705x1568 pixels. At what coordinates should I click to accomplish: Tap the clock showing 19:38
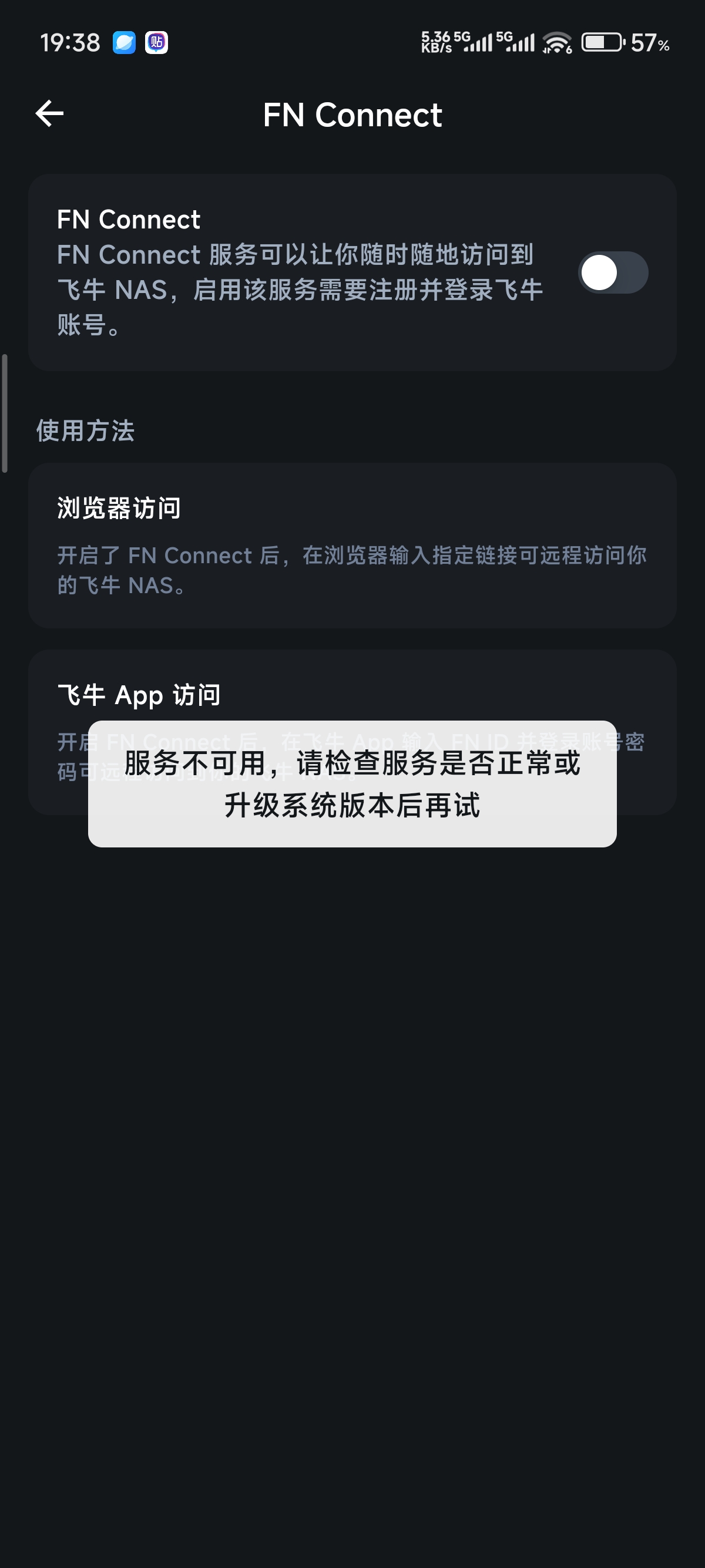point(70,43)
